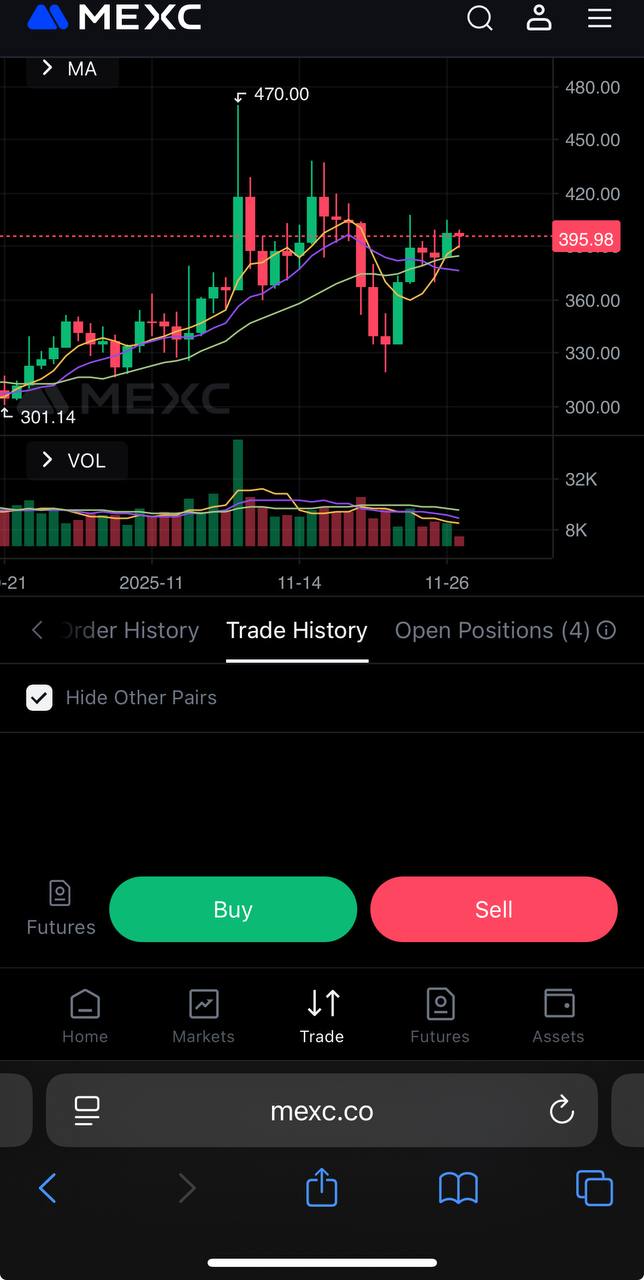Viewport: 644px width, 1280px height.
Task: Tap the green Buy button
Action: 233,909
